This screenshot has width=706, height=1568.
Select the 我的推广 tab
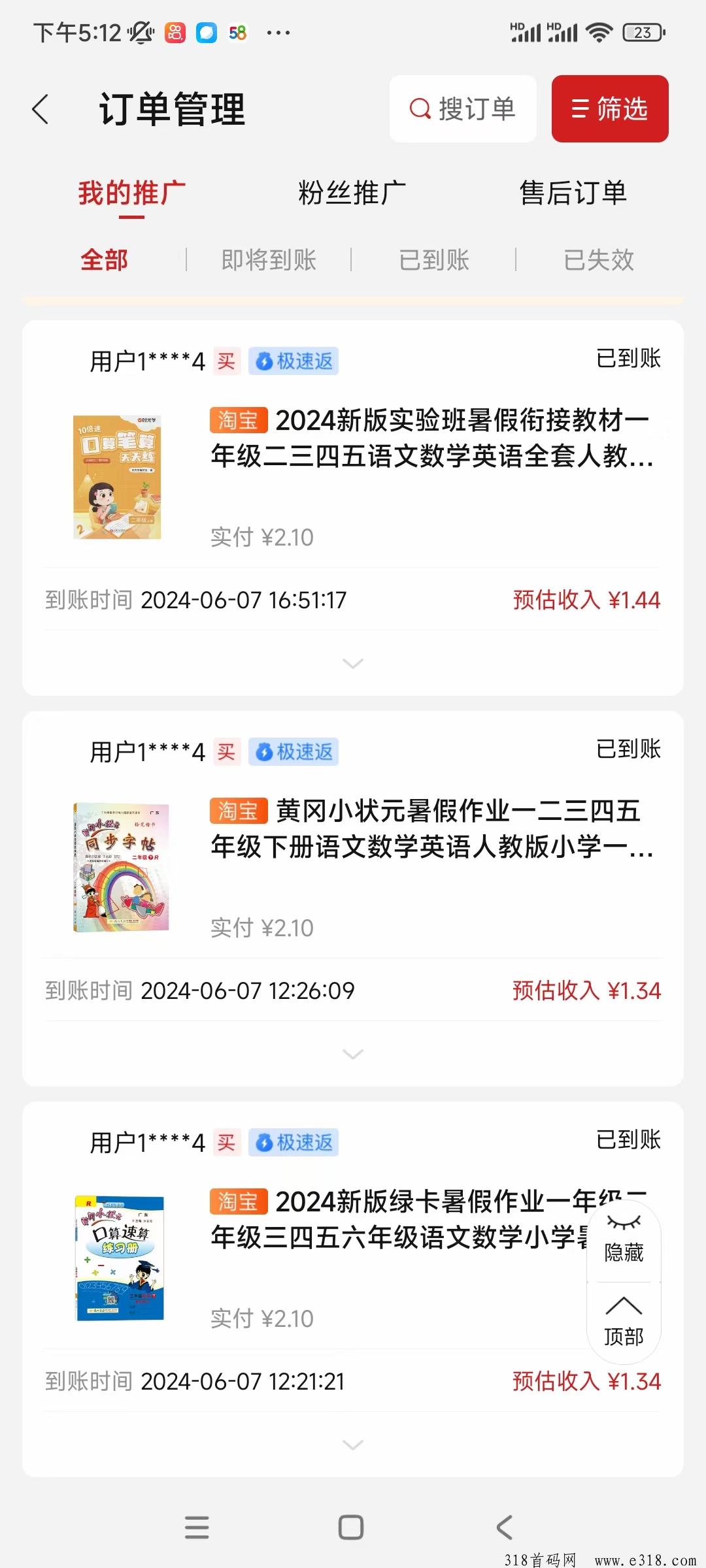(x=131, y=193)
